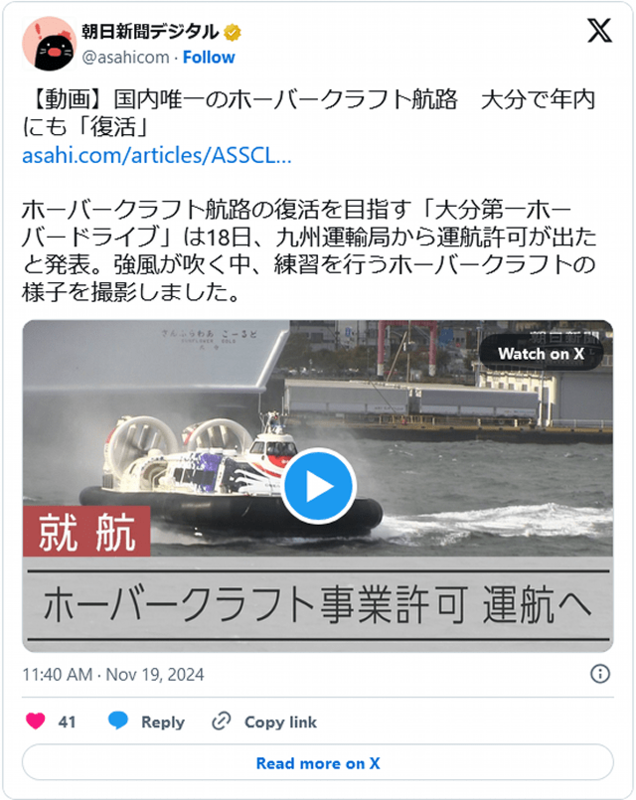Open the asahi.com/articles link
636x800 pixels.
pos(157,155)
